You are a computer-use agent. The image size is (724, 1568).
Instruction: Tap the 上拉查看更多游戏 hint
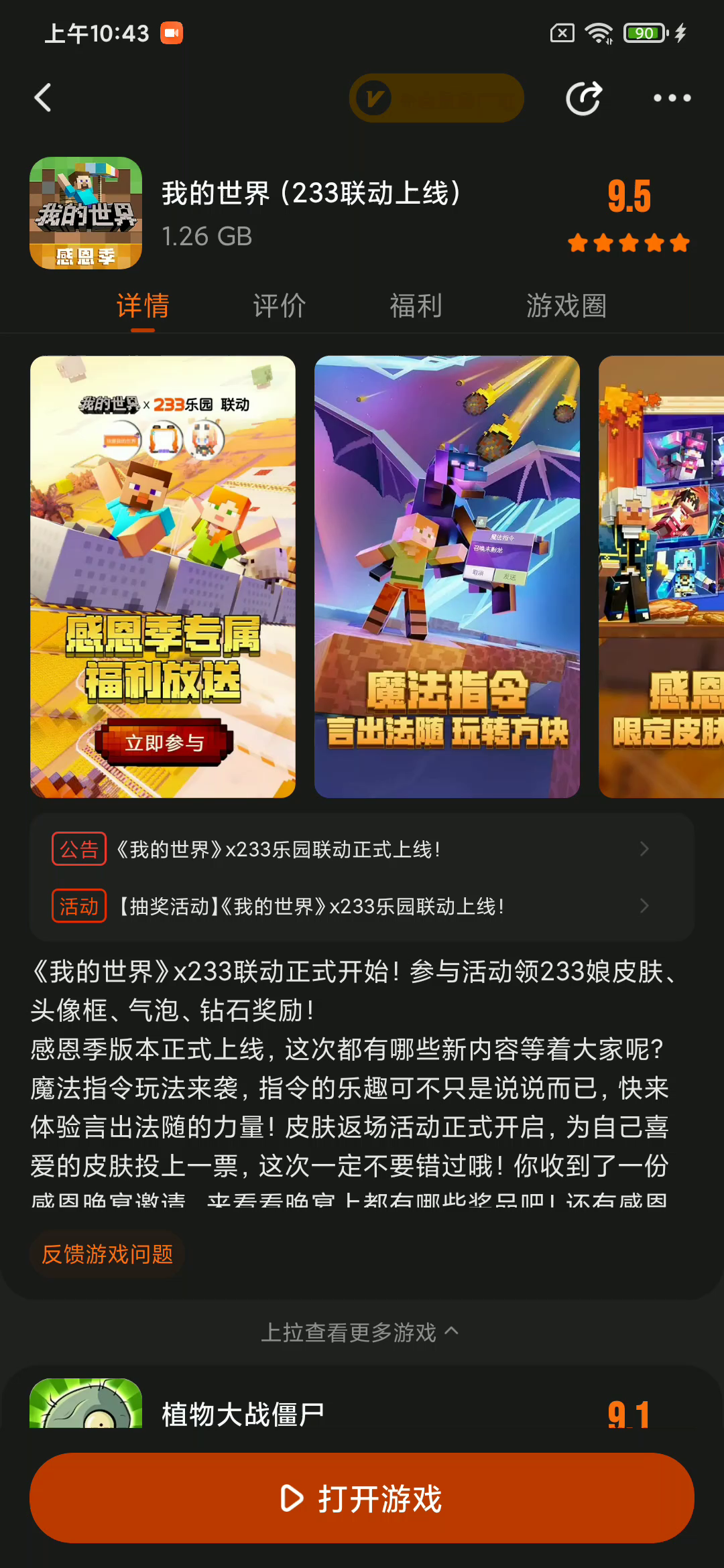tap(359, 1332)
